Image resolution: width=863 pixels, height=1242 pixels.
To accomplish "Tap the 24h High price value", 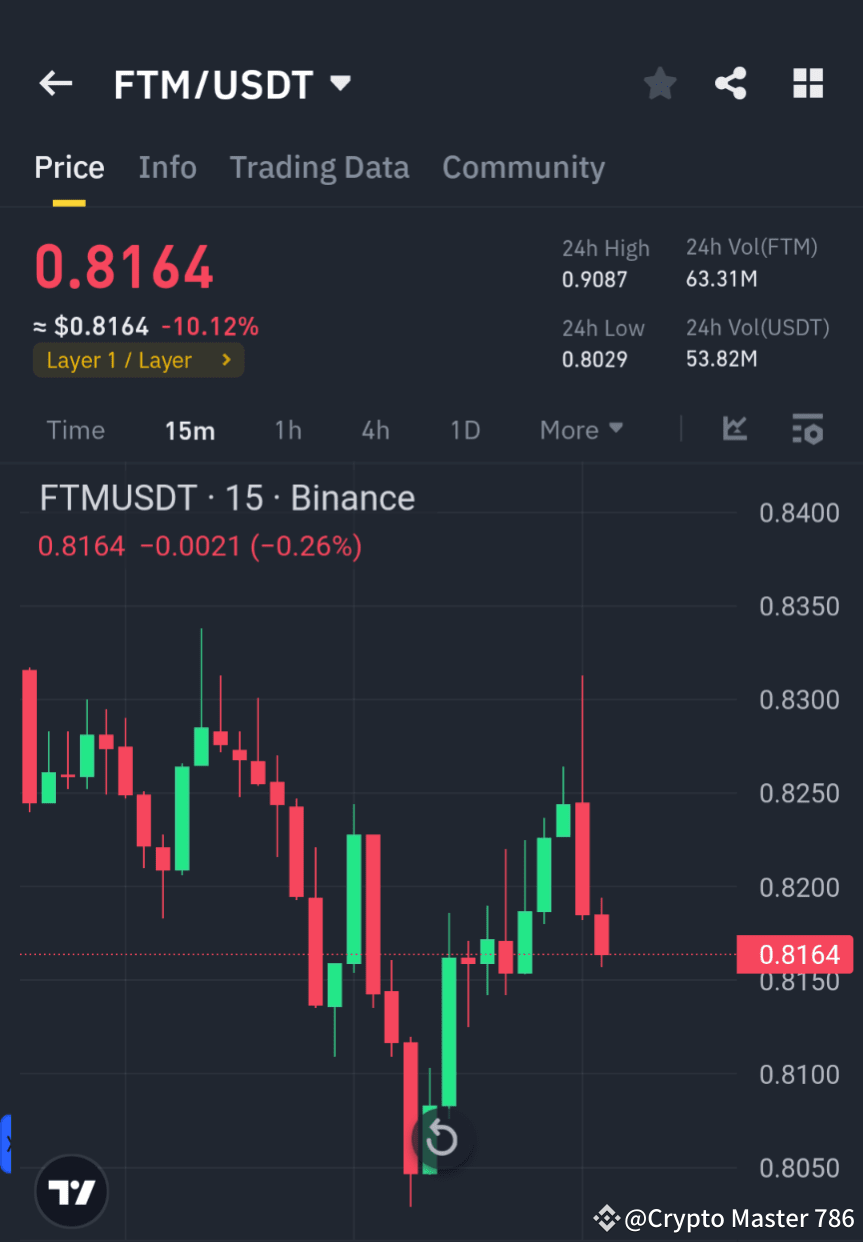I will pos(595,280).
